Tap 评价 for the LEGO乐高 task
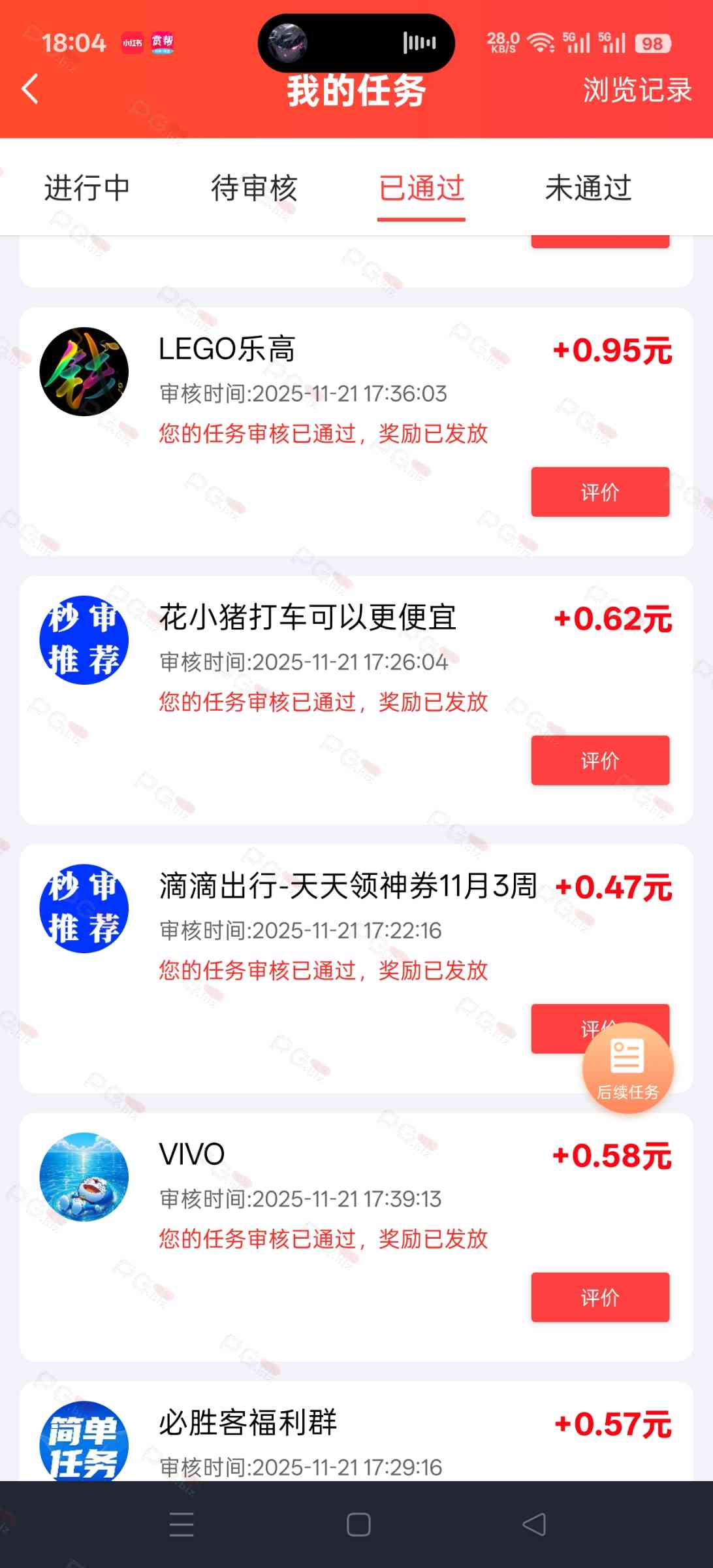The height and width of the screenshot is (1568, 713). 599,492
